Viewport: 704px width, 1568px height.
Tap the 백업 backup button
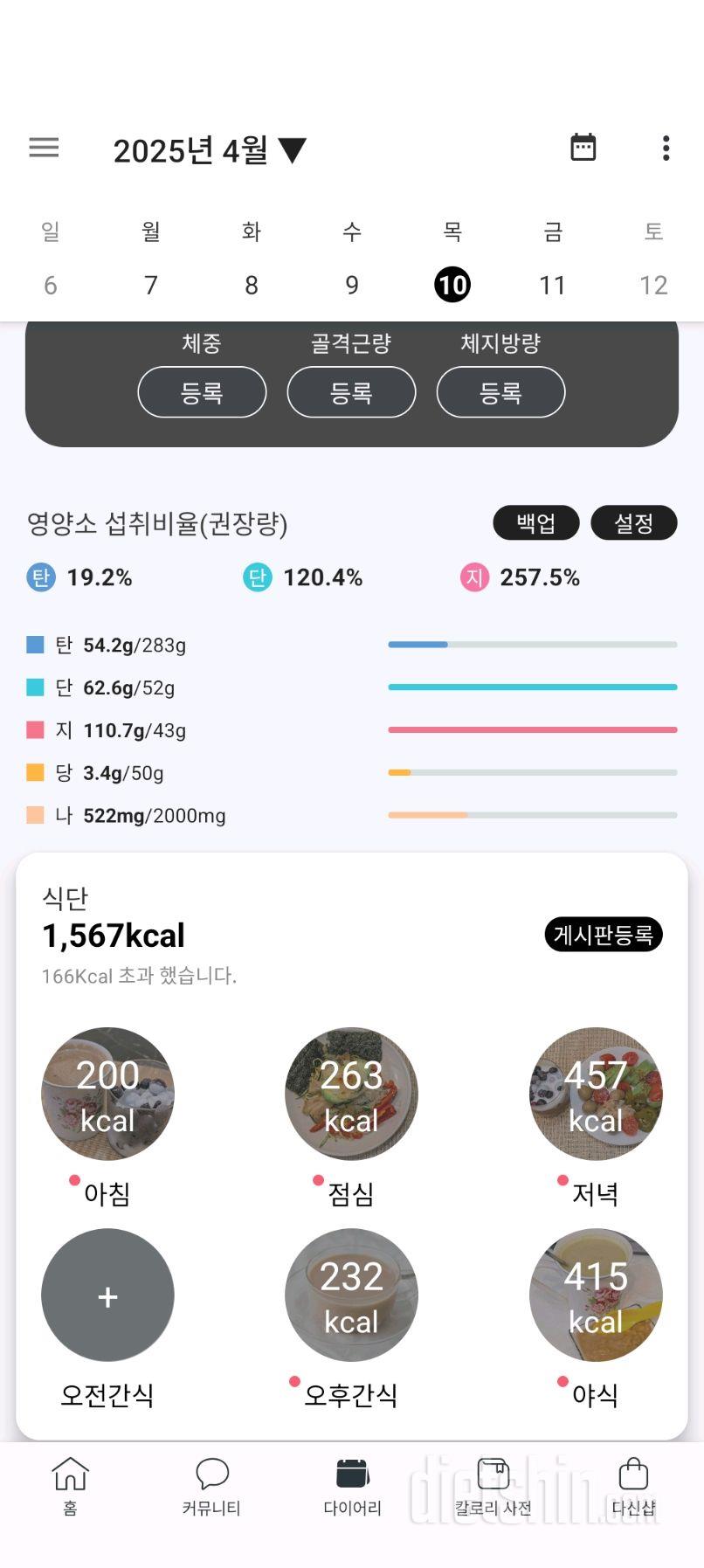tap(535, 523)
